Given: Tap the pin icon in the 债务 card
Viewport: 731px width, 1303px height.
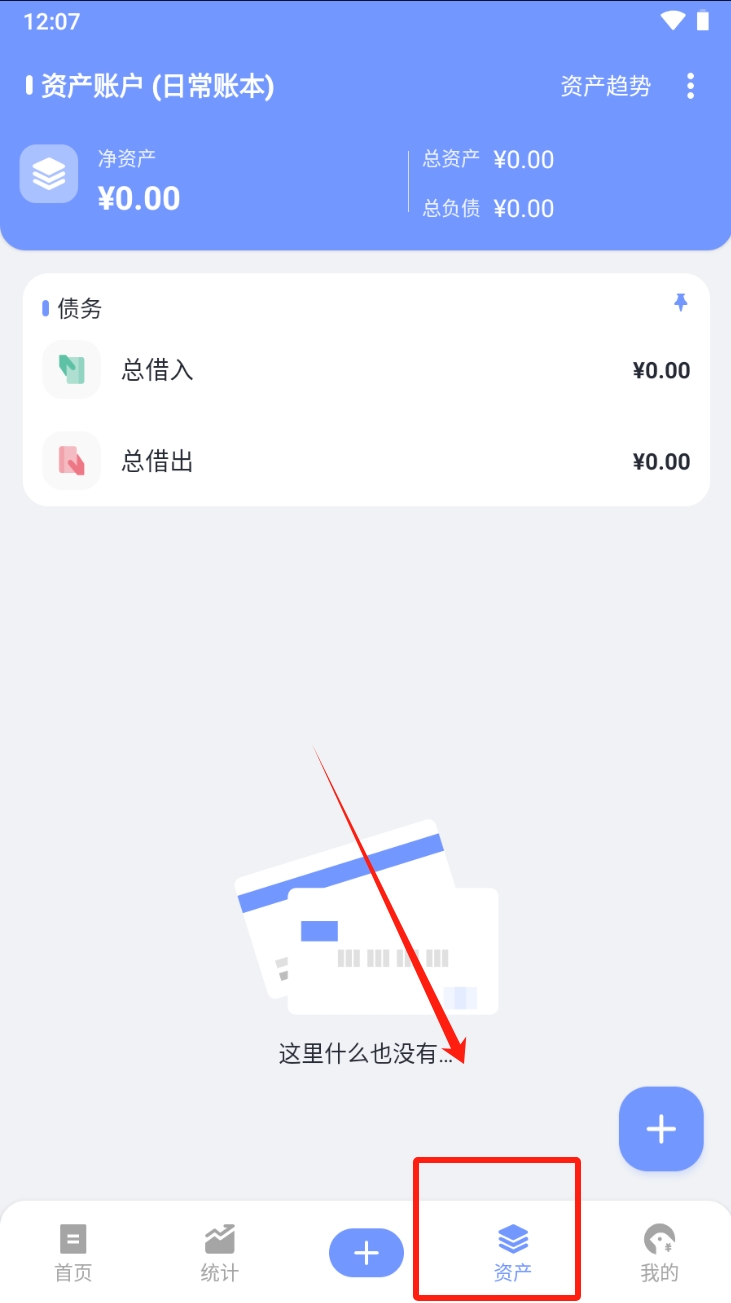Looking at the screenshot, I should [681, 303].
